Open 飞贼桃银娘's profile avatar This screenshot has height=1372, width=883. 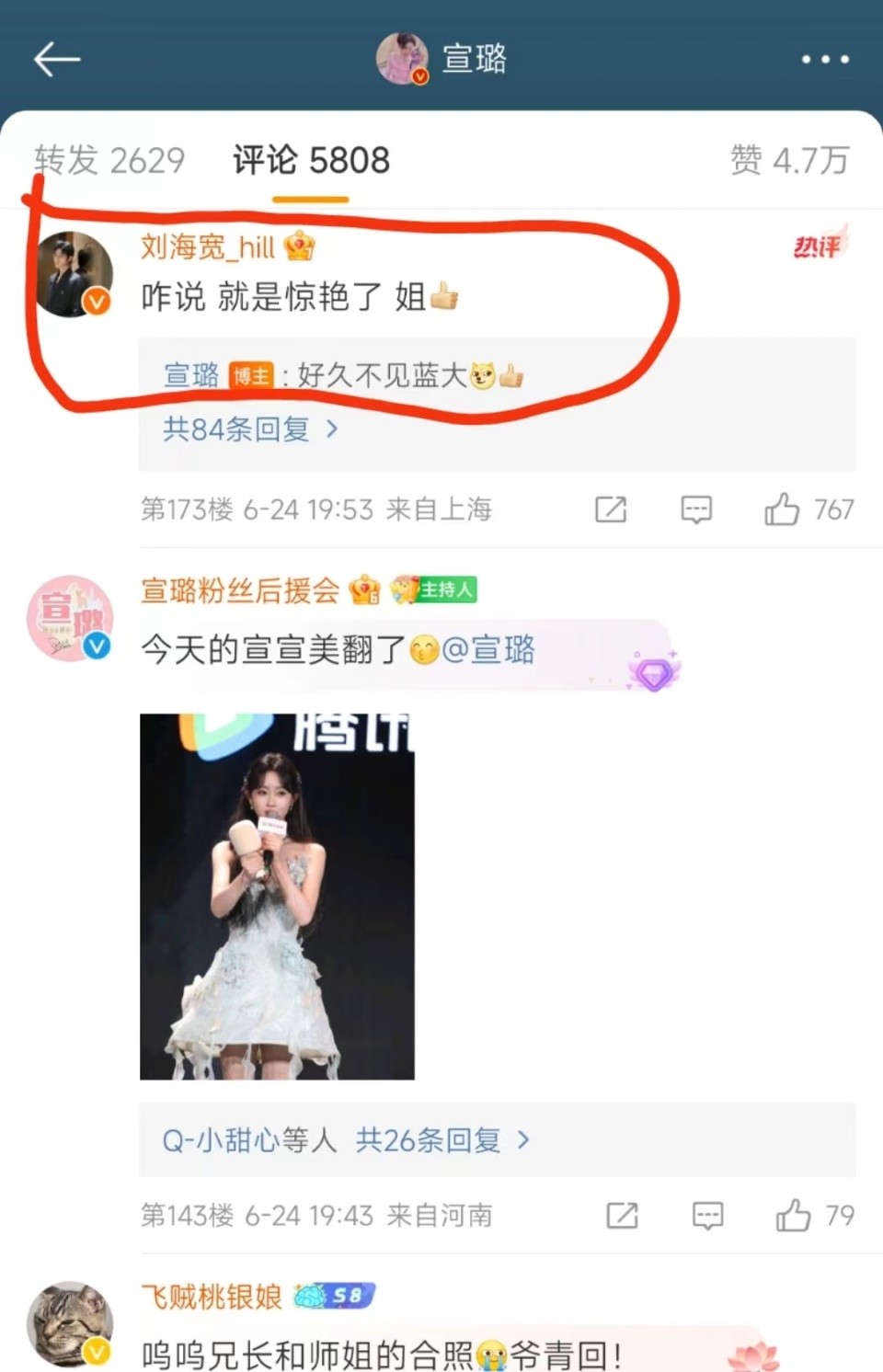point(70,1325)
